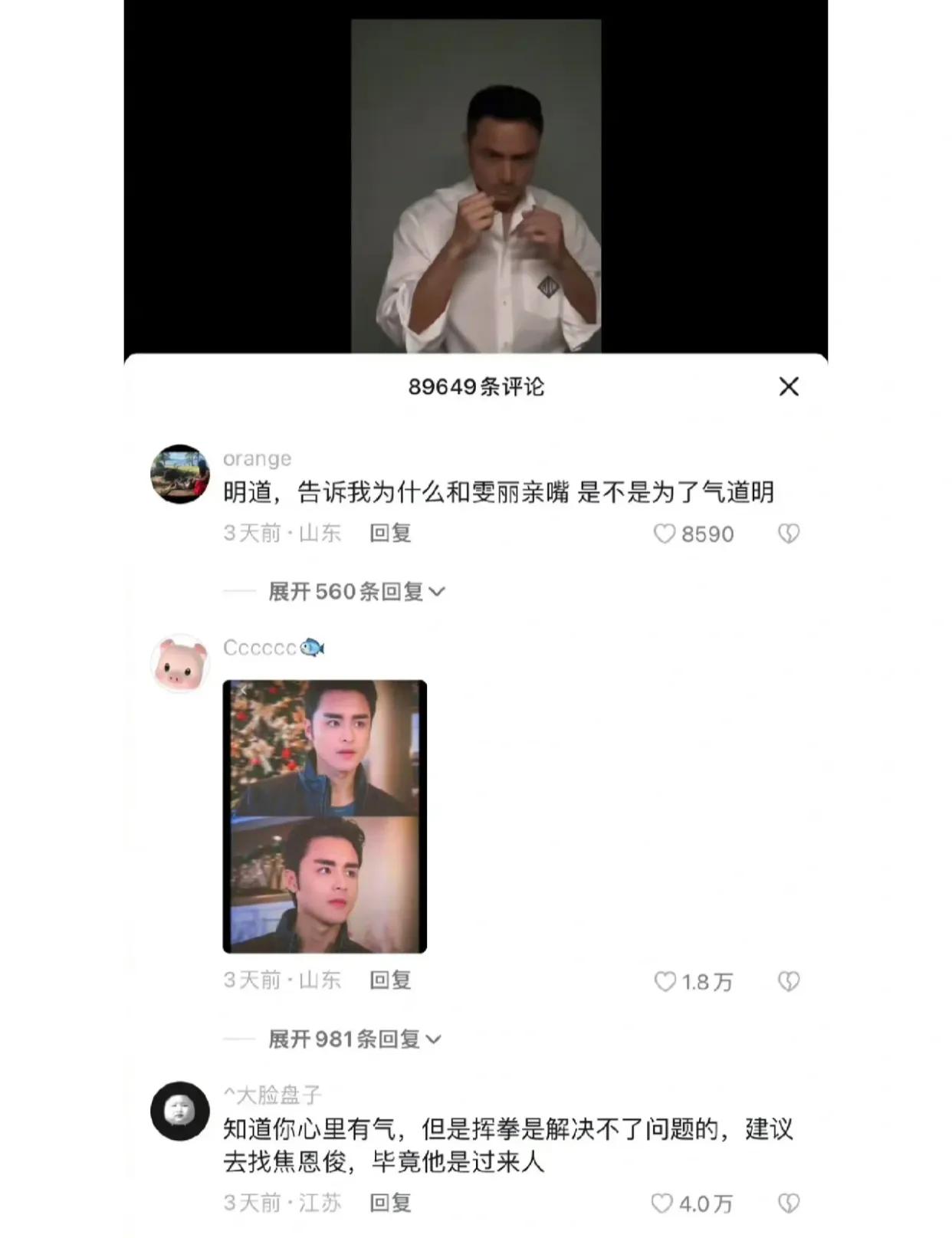The image size is (952, 1238).
Task: Reply to orange's comment via 回复
Action: [389, 534]
